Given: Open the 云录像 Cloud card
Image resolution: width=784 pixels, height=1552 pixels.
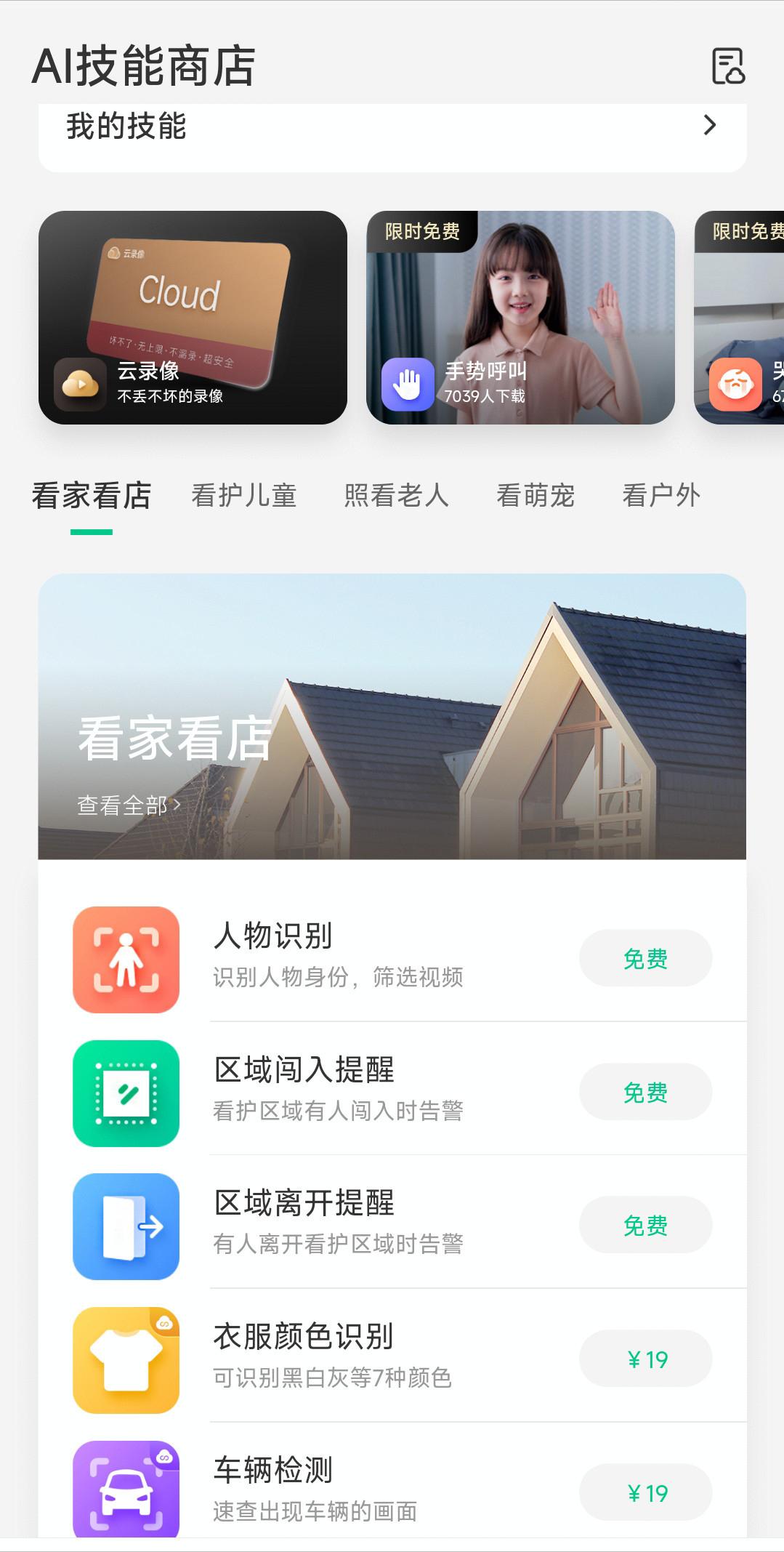Looking at the screenshot, I should [x=193, y=318].
